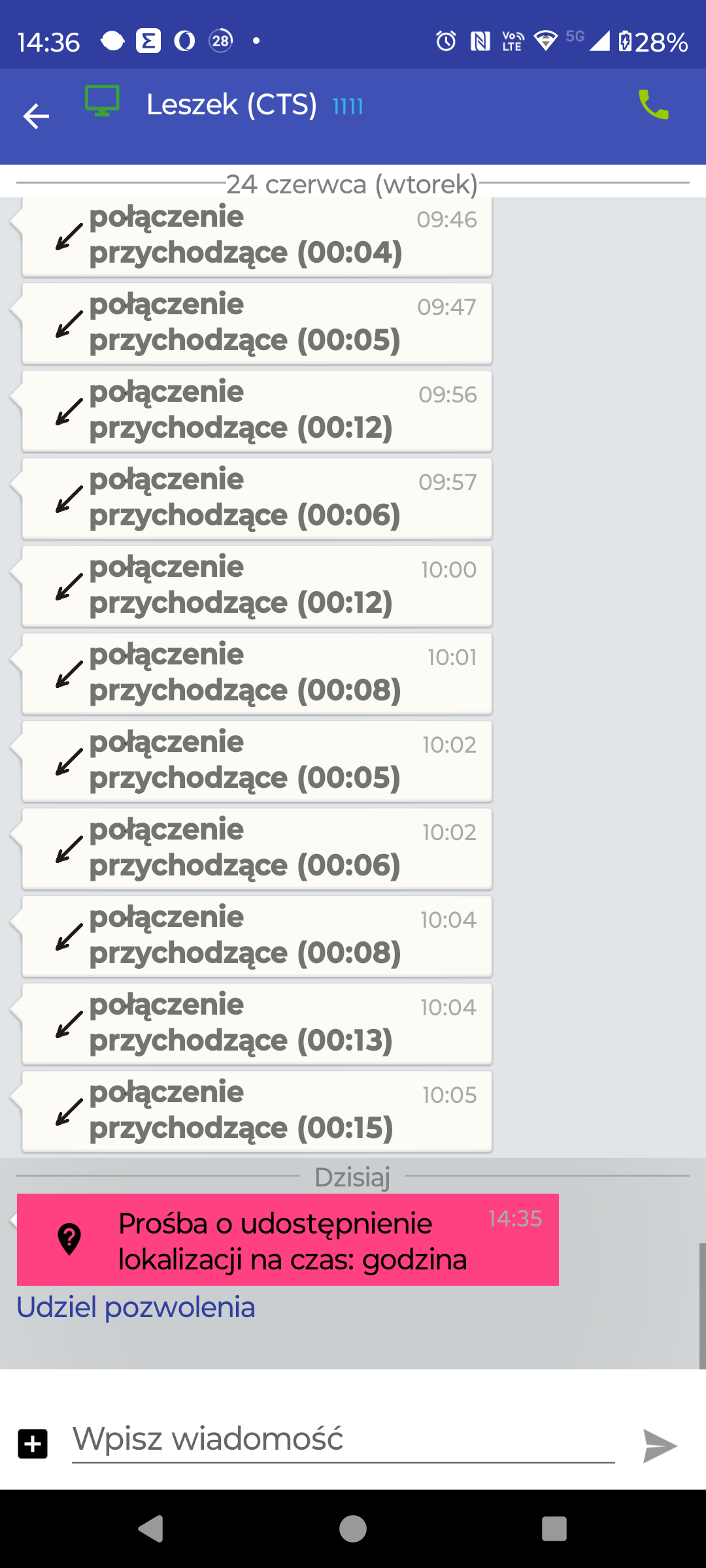This screenshot has height=1568, width=706.
Task: Select the 10:04 call lasting 00:13
Action: click(x=255, y=1022)
